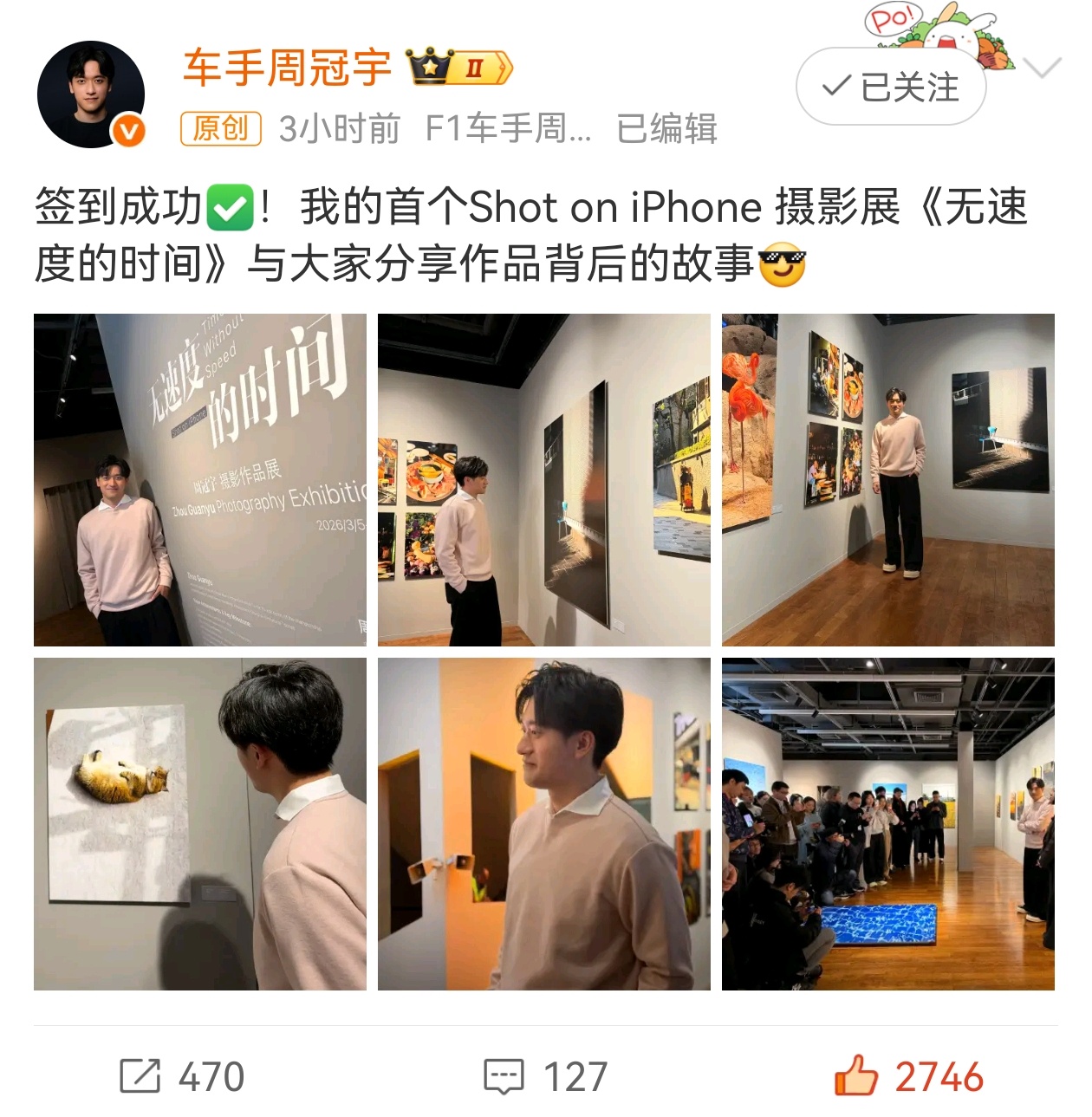The height and width of the screenshot is (1117, 1092).
Task: Toggle follow status via the 已关注 button
Action: point(888,85)
